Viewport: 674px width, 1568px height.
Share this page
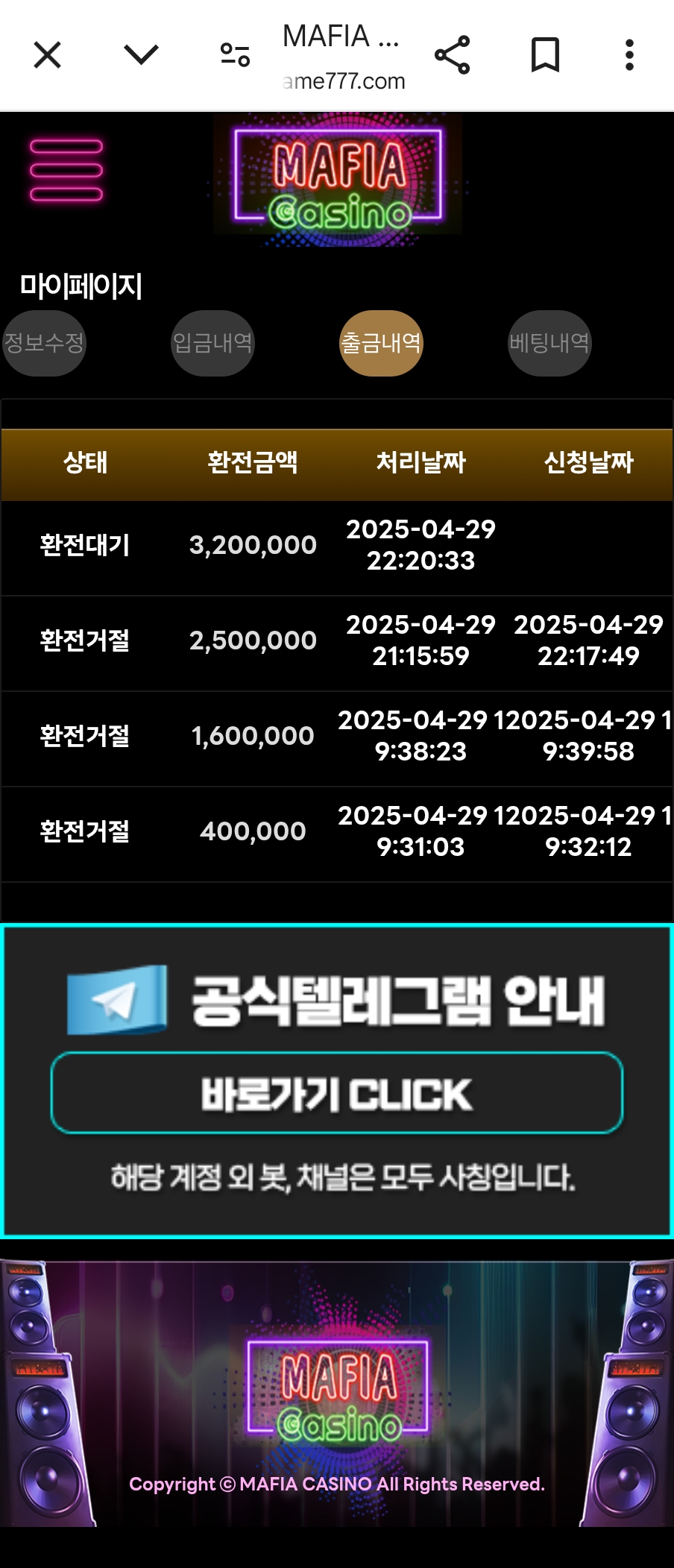tap(452, 55)
